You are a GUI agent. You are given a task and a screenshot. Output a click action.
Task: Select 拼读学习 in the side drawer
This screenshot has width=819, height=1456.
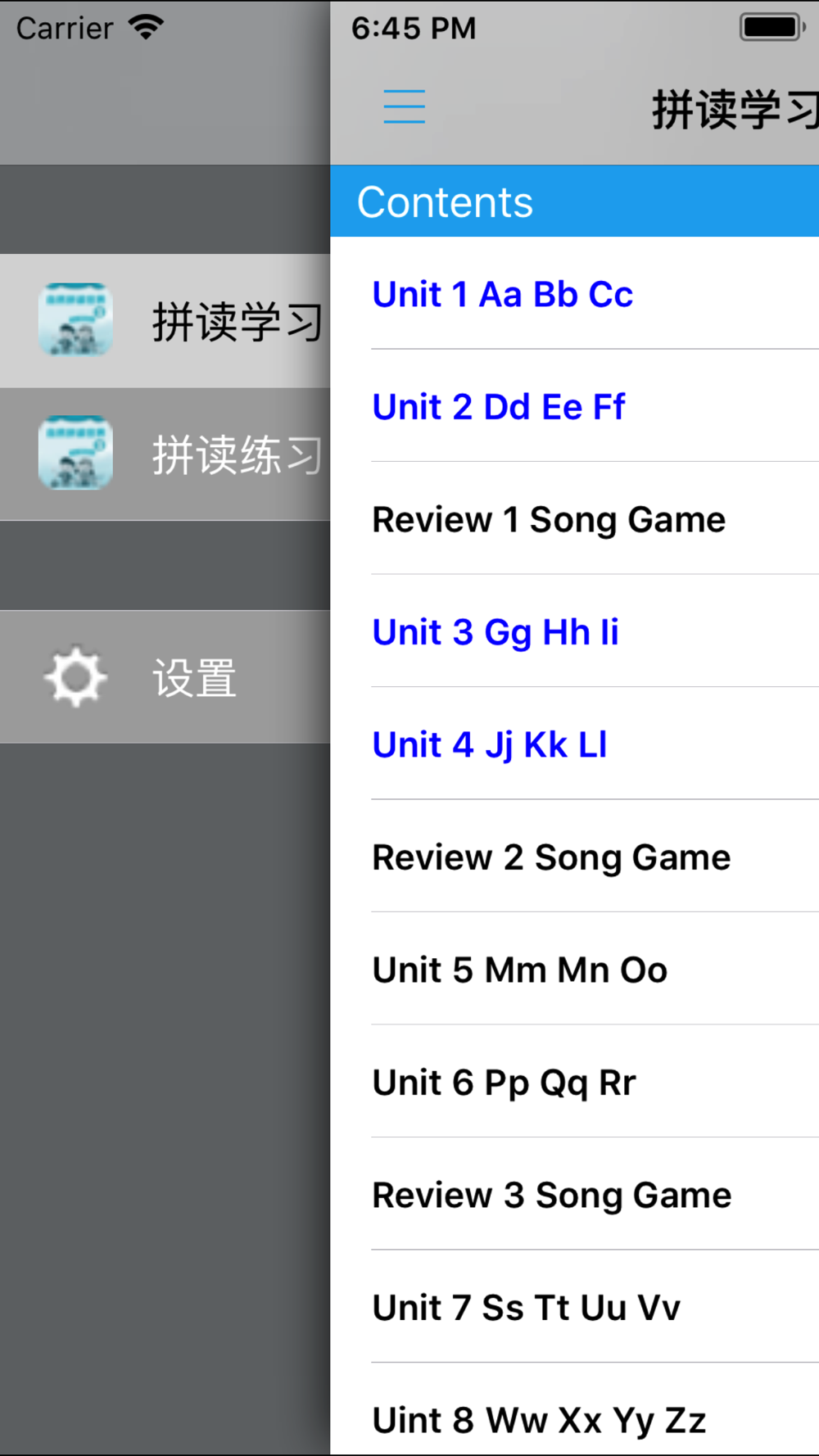[165, 321]
